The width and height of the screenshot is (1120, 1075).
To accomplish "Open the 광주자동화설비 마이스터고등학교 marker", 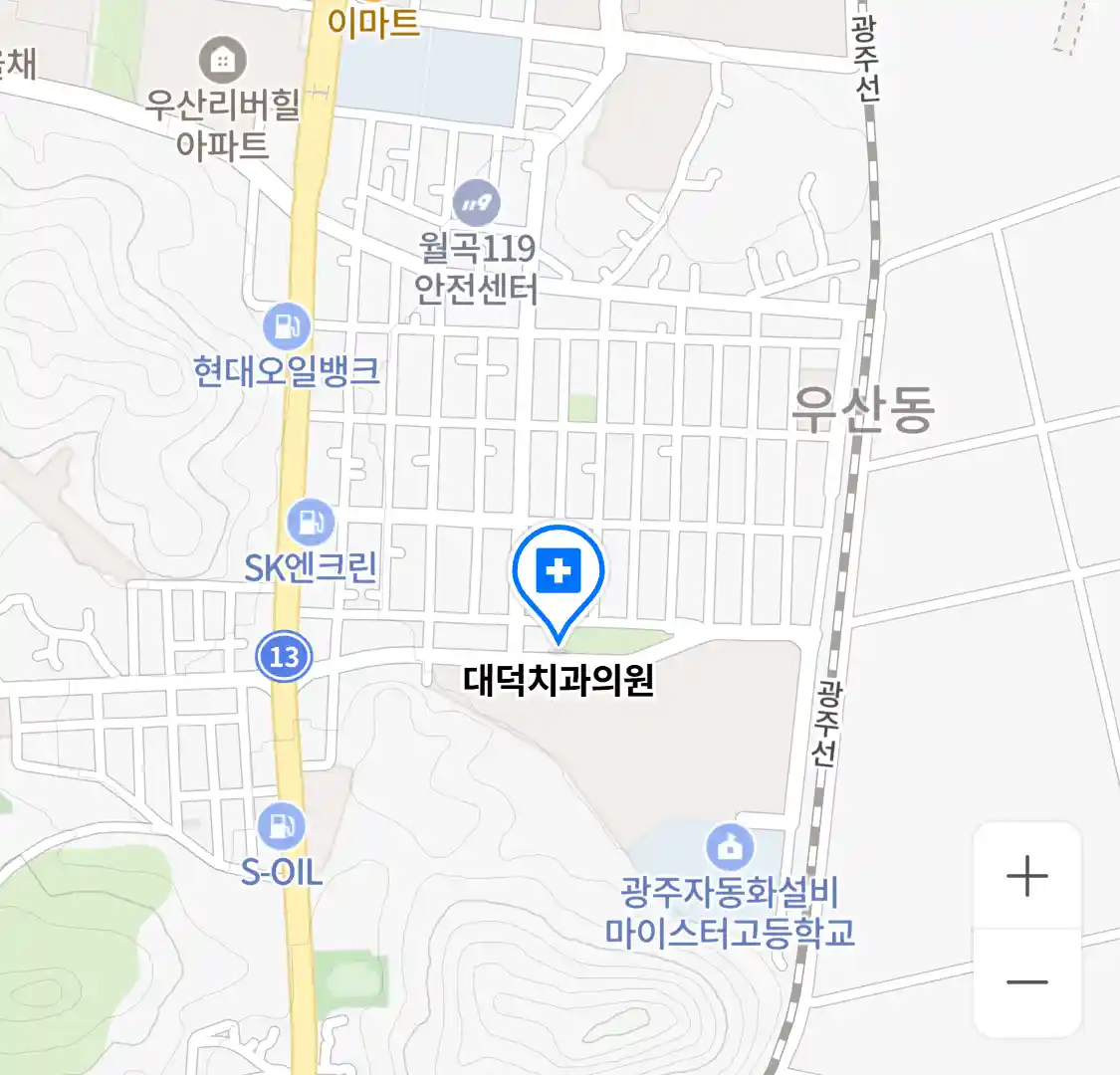I will 730,847.
